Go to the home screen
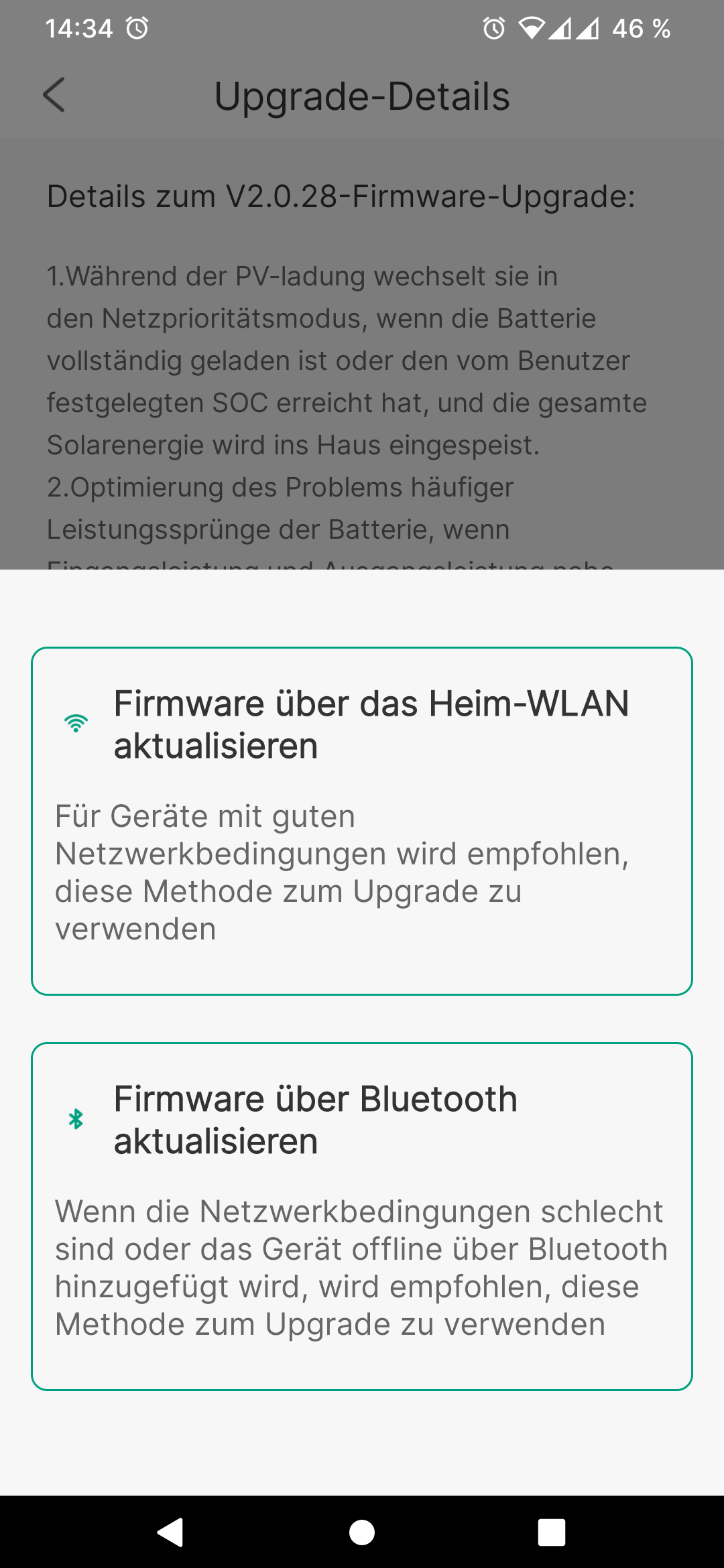Screen dimensions: 724x1568 (362, 1532)
